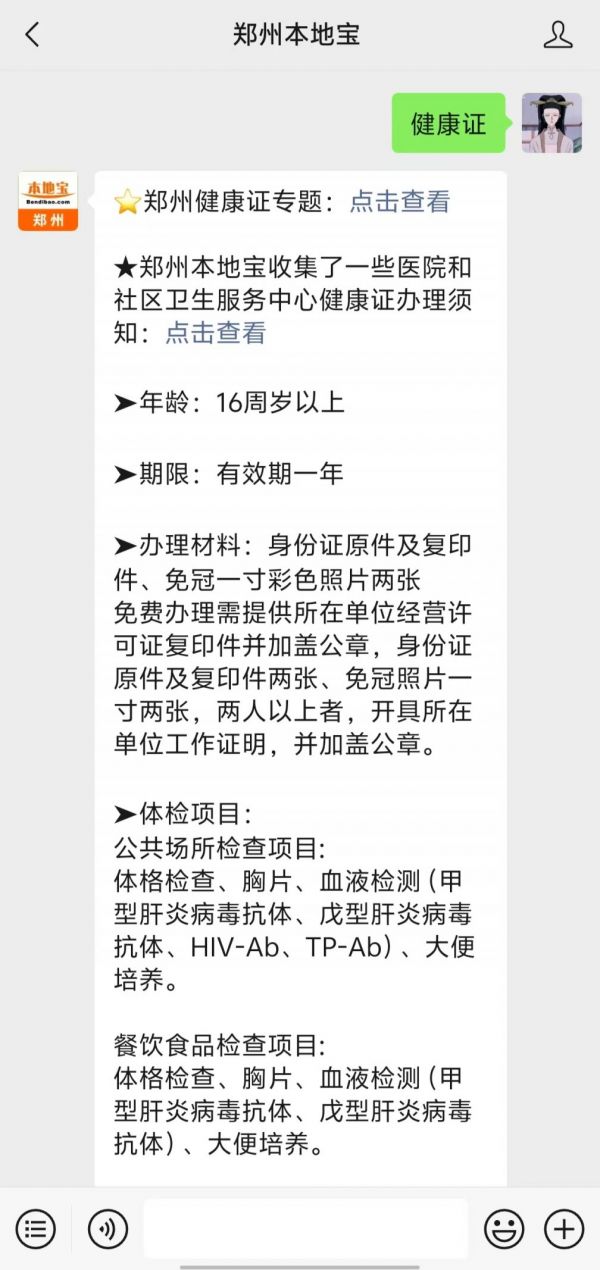
Task: Focus the message text field
Action: point(305,1228)
